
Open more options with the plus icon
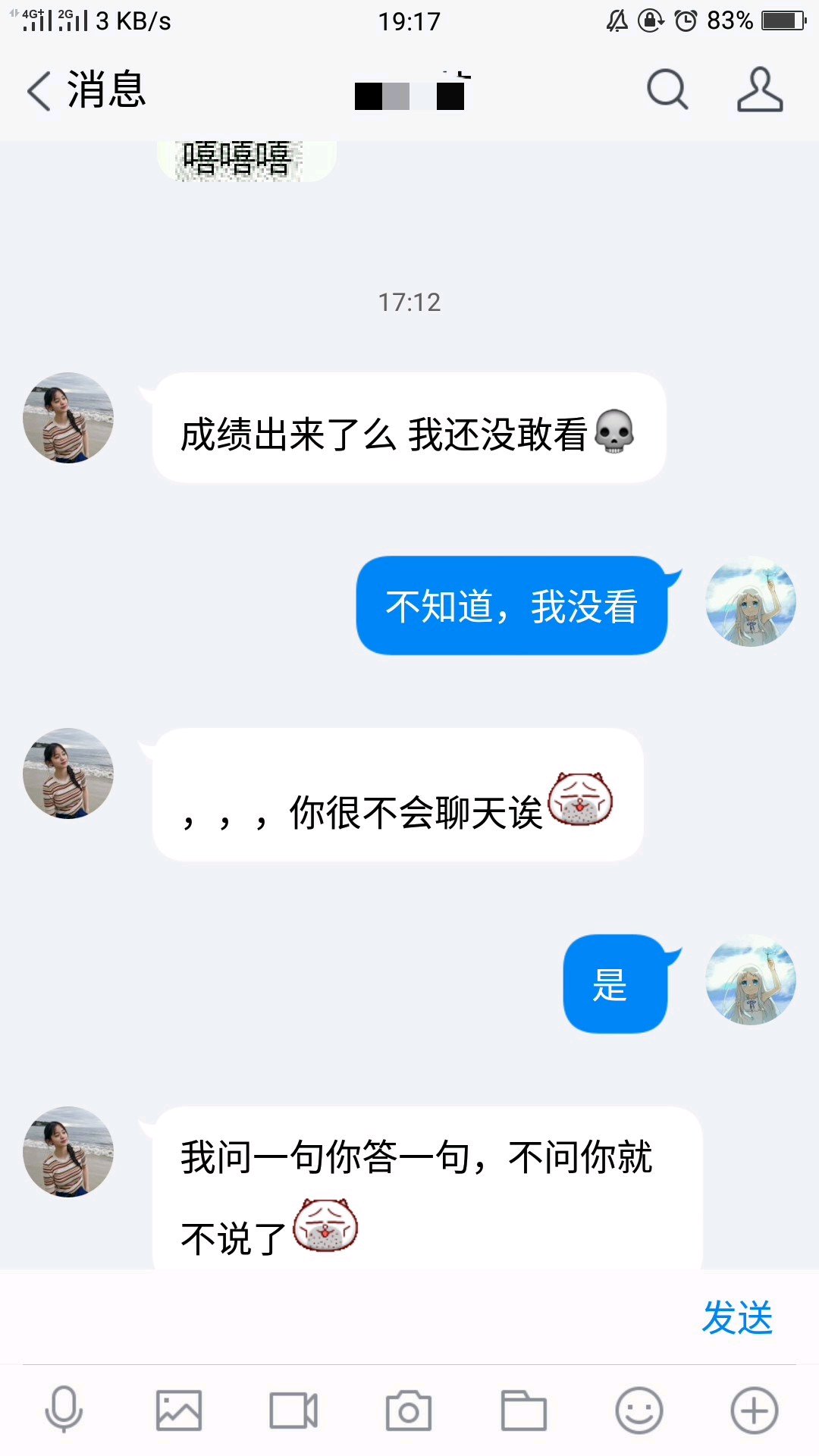pyautogui.click(x=754, y=1410)
